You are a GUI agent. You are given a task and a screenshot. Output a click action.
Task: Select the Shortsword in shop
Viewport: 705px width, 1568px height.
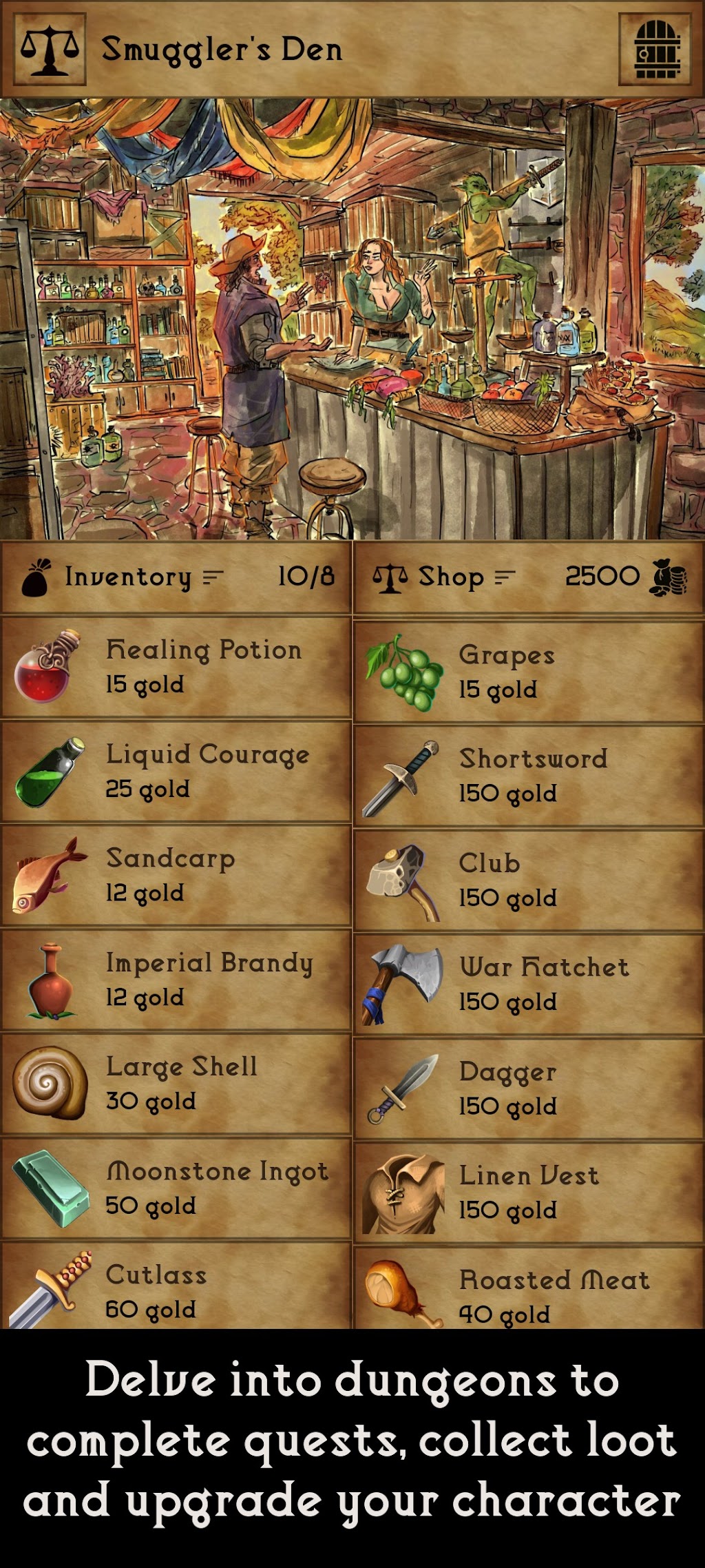[528, 776]
